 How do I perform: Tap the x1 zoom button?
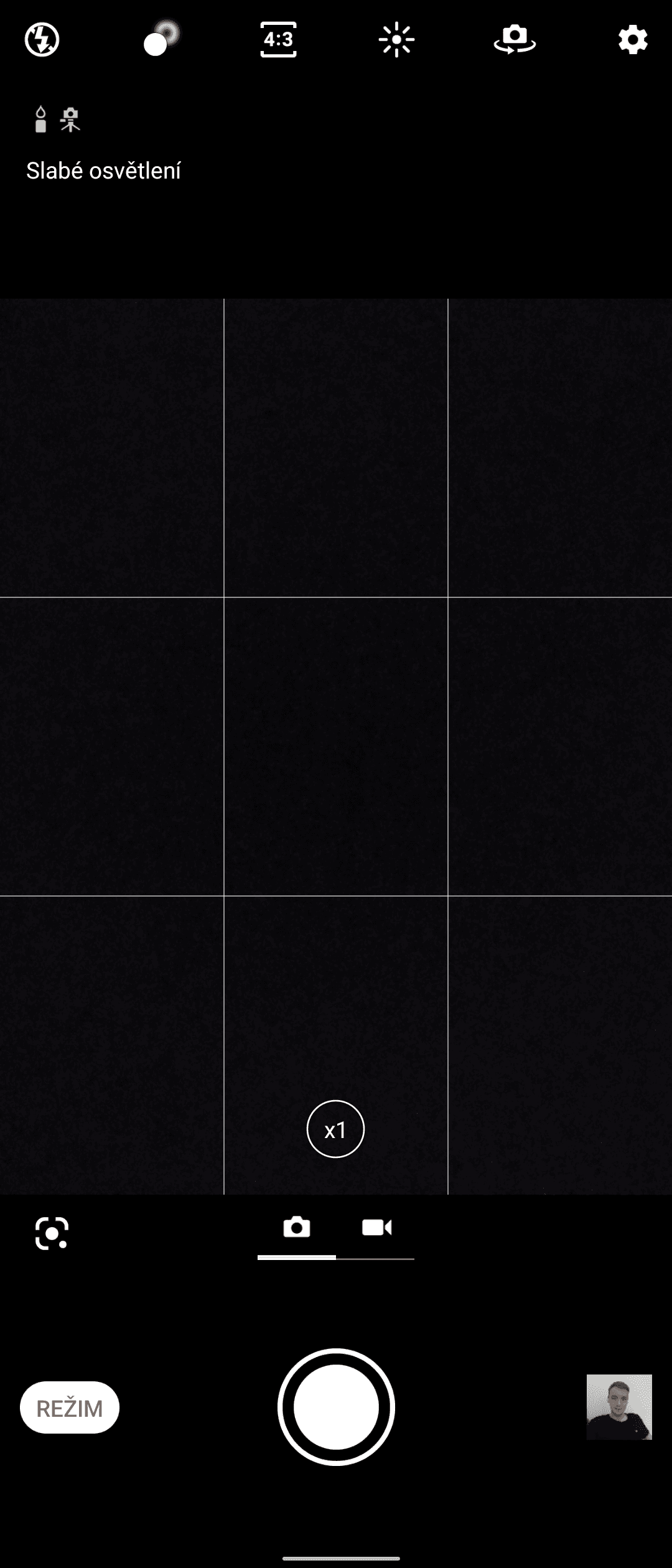(335, 1129)
